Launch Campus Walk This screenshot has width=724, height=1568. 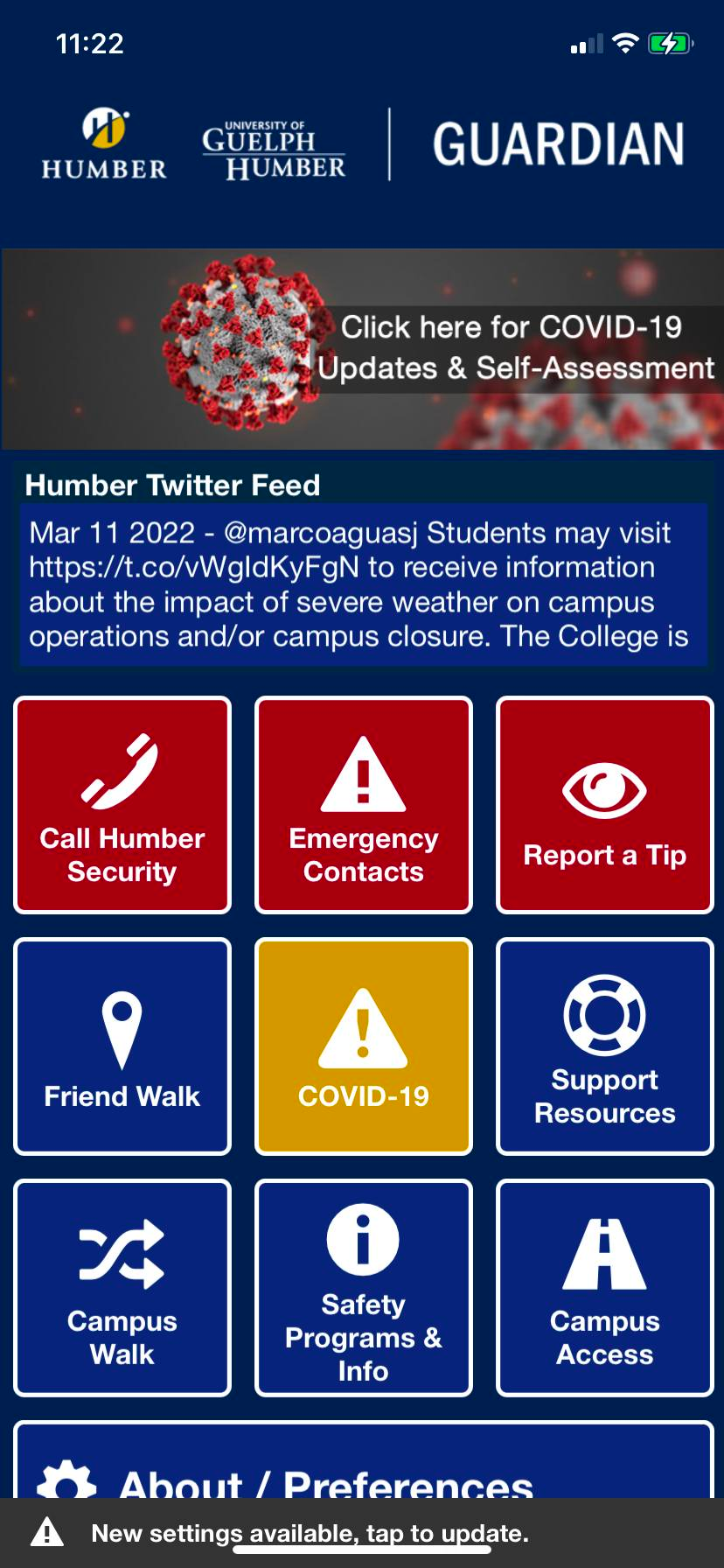(x=122, y=1288)
